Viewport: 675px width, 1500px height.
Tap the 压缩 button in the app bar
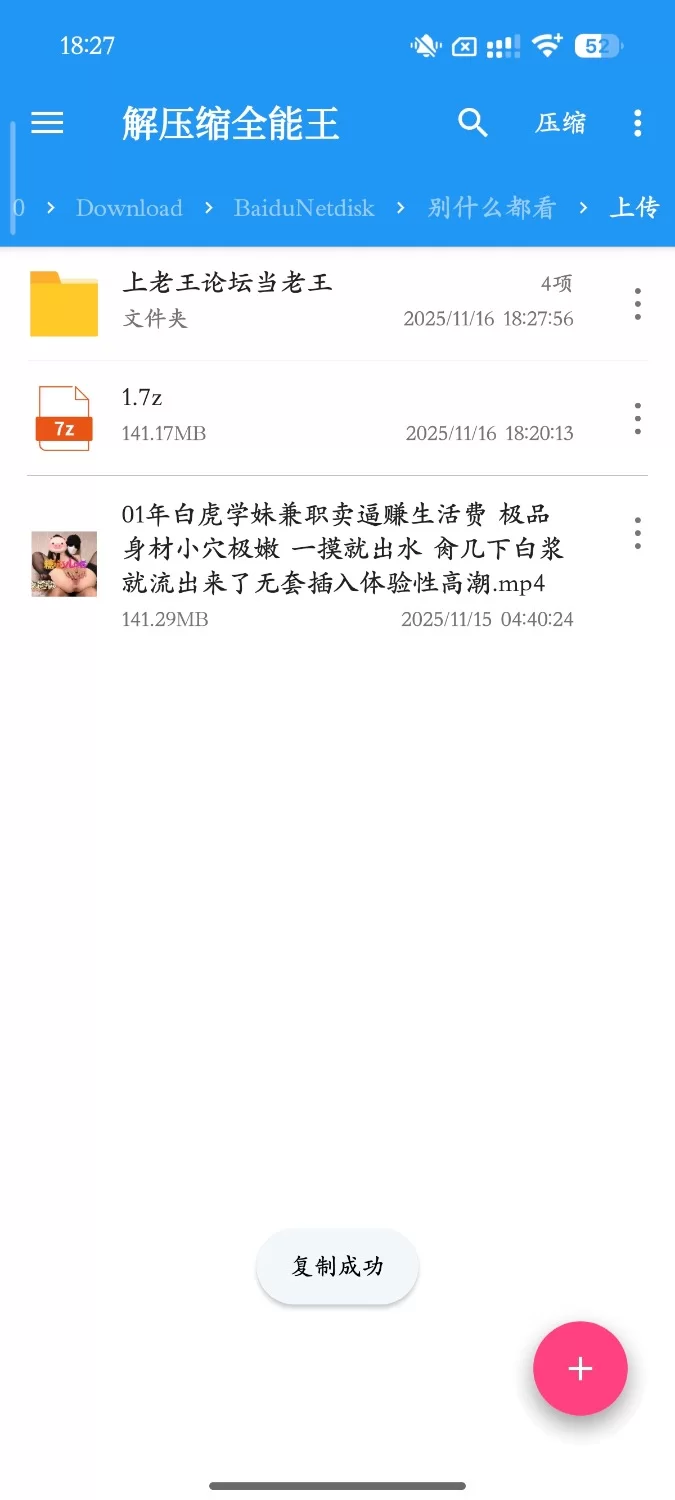[x=560, y=123]
